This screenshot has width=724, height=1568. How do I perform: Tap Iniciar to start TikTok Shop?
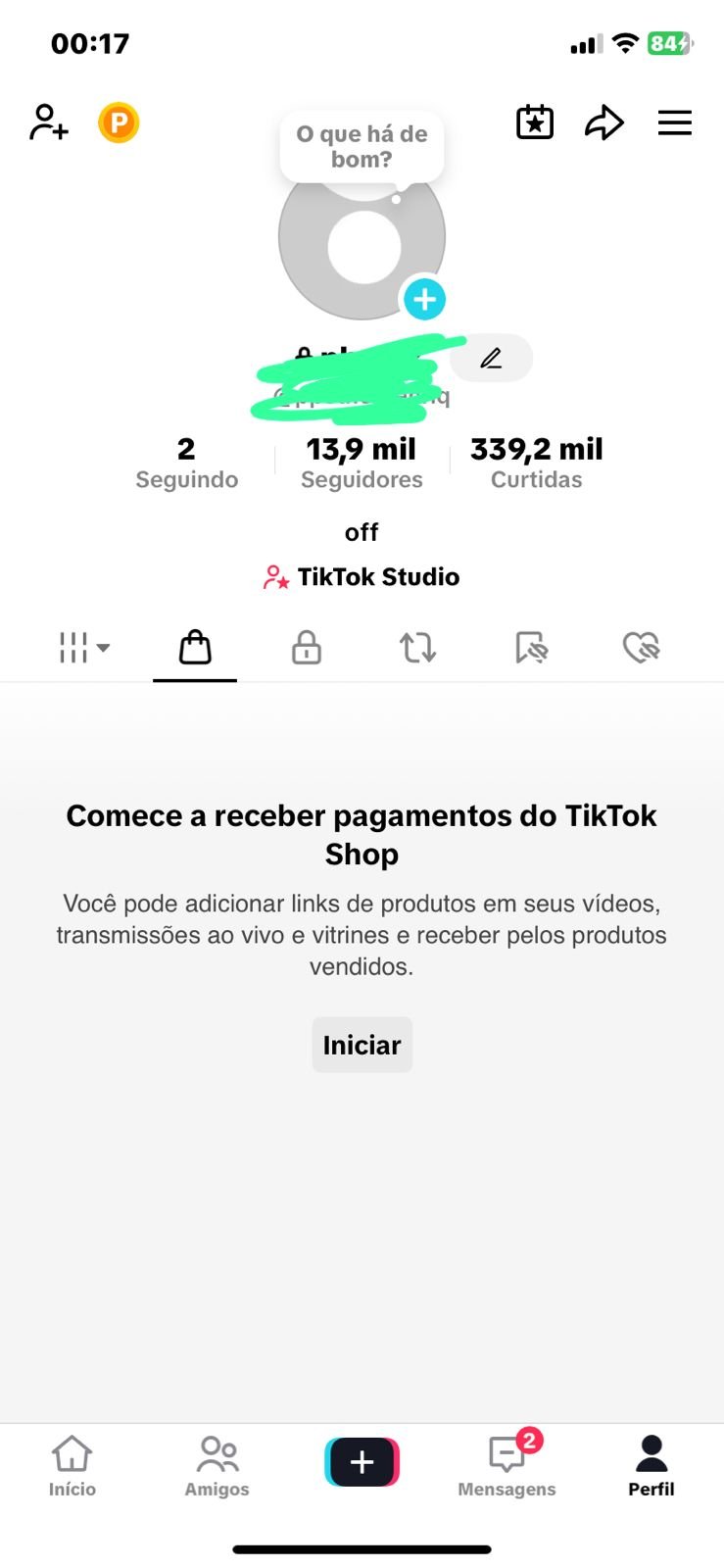point(362,1045)
